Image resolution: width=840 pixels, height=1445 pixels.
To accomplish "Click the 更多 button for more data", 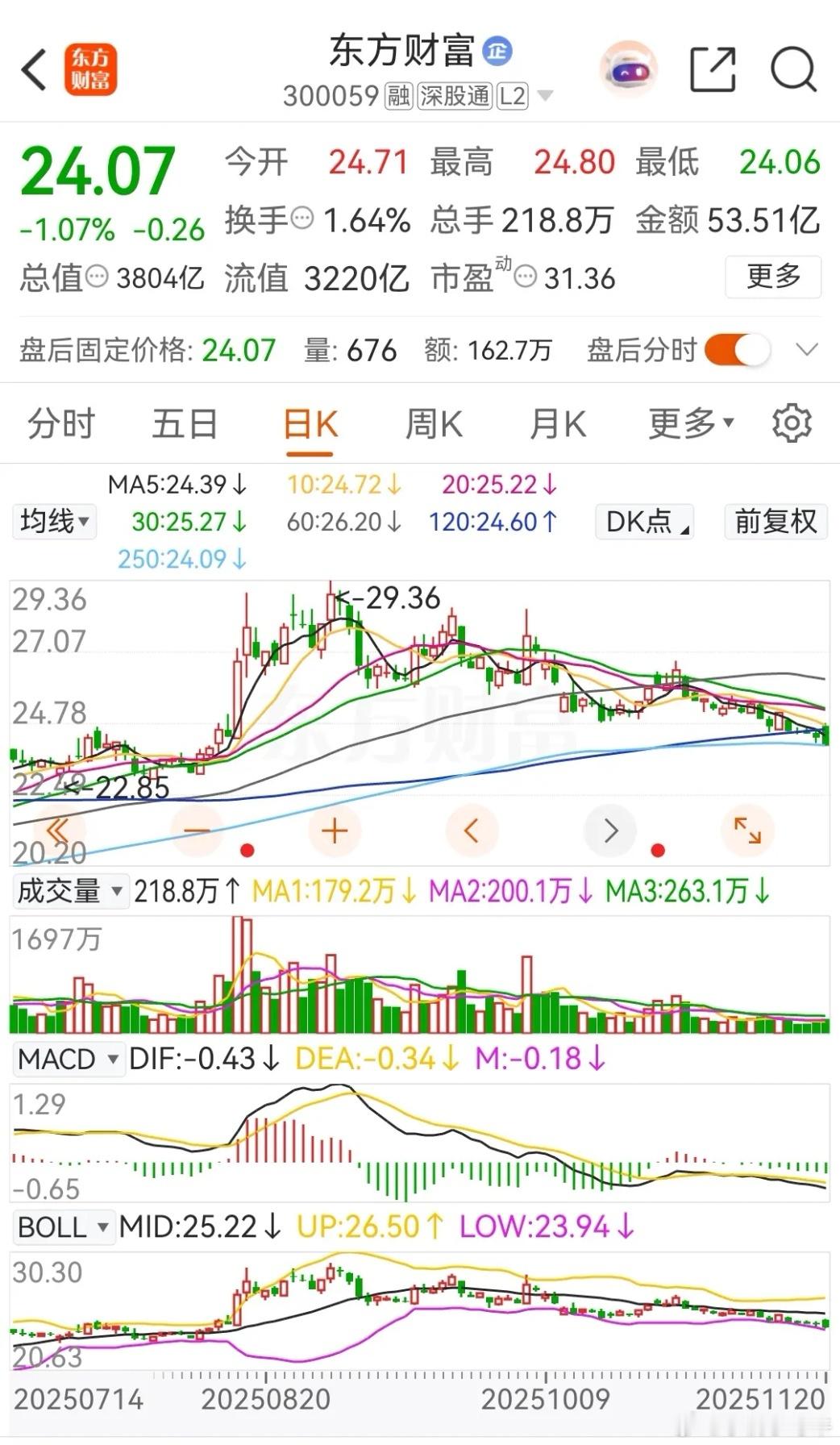I will tap(771, 278).
